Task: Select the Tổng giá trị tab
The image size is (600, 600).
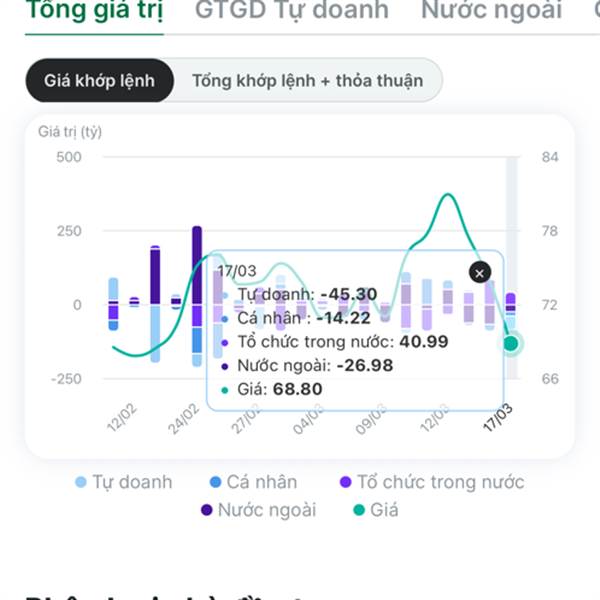Action: pyautogui.click(x=95, y=11)
